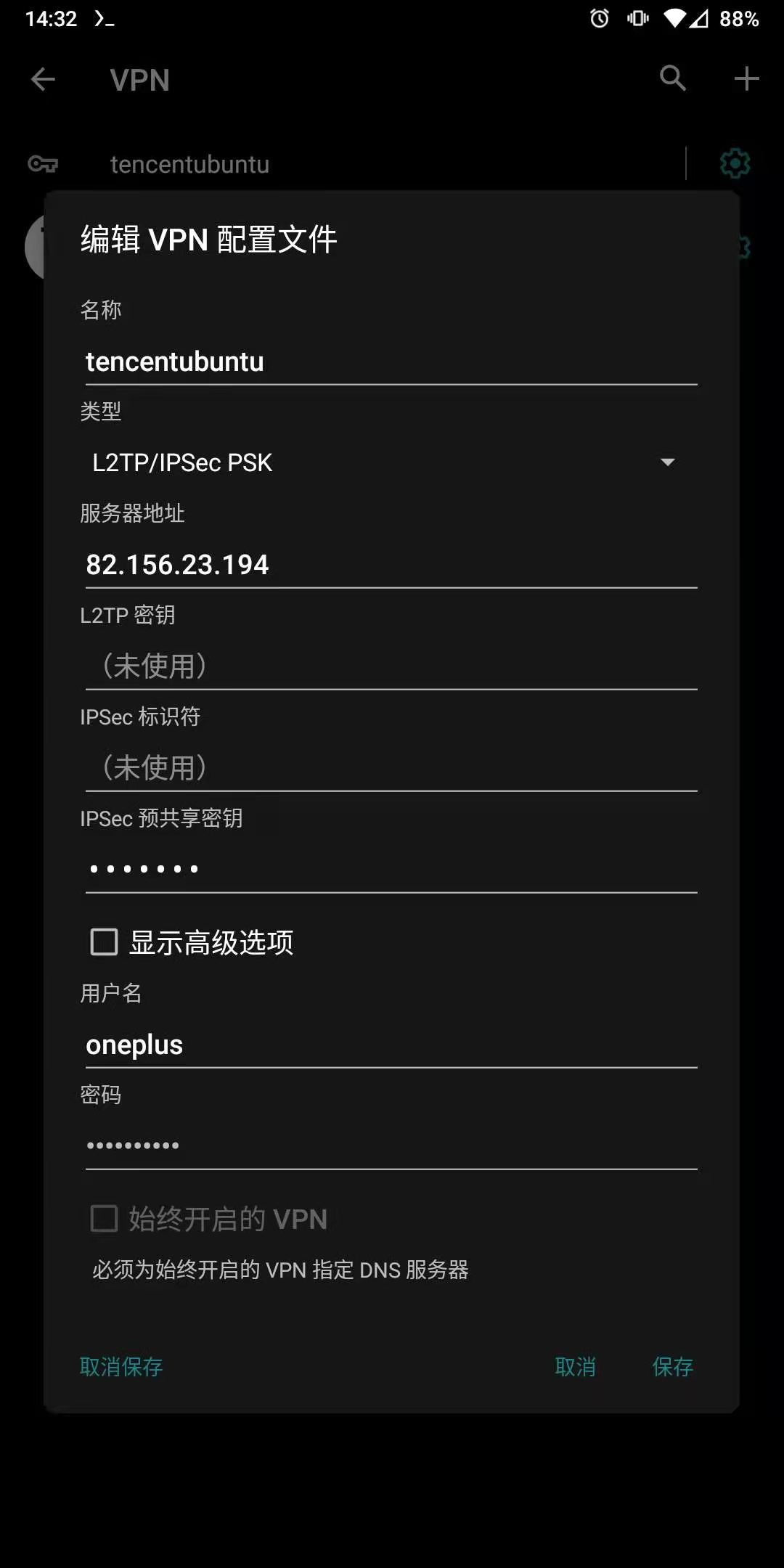Tap the IPSec identifier field
The image size is (784, 1568).
pyautogui.click(x=391, y=768)
